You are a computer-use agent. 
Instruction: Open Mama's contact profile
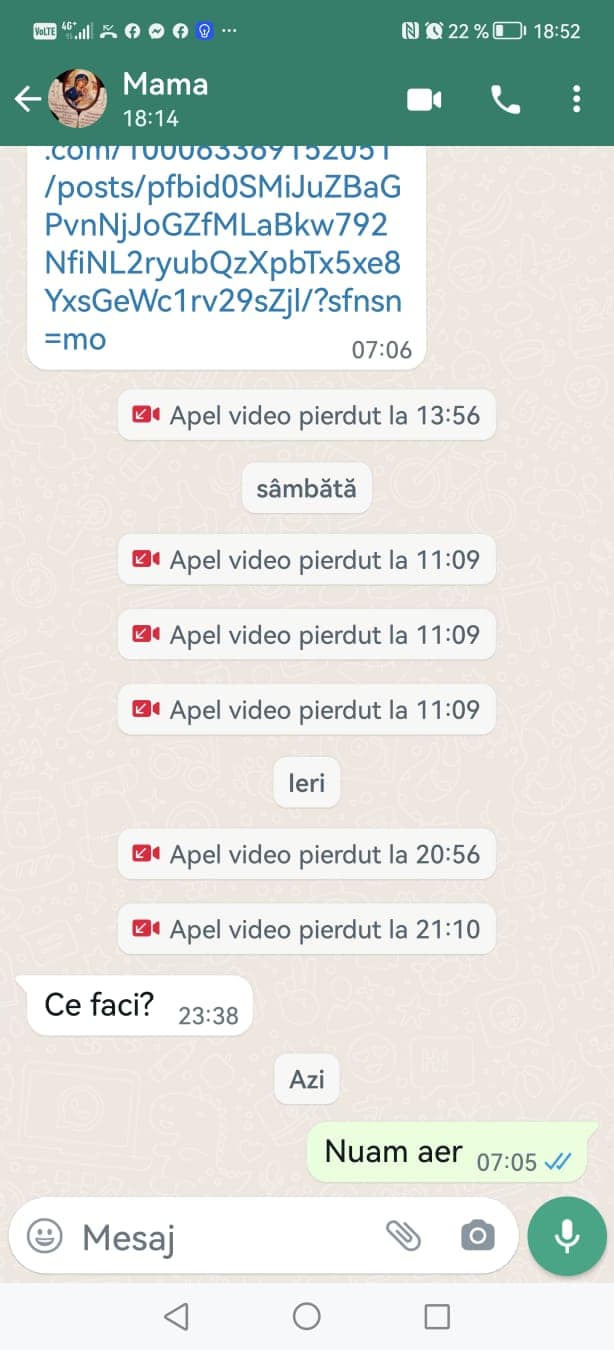165,98
